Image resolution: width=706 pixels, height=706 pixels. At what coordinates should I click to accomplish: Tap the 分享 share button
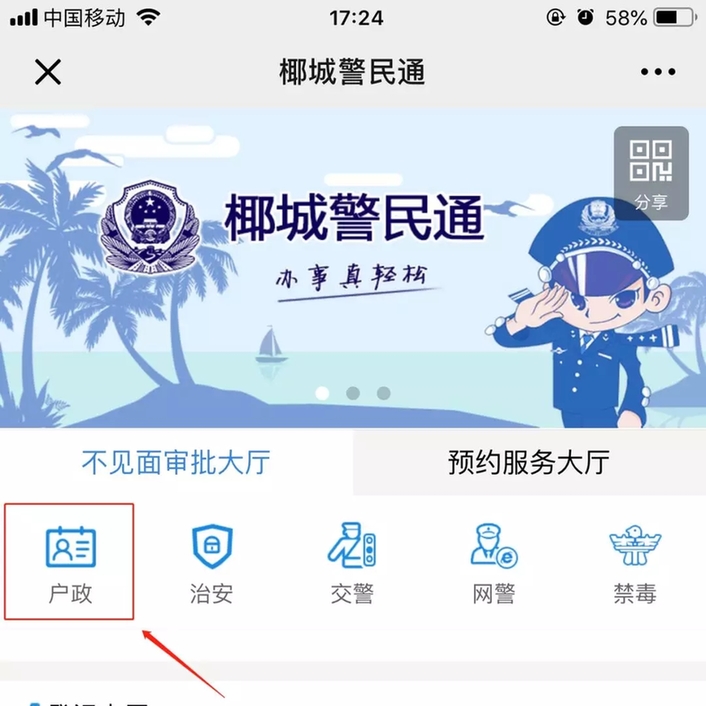pyautogui.click(x=651, y=173)
